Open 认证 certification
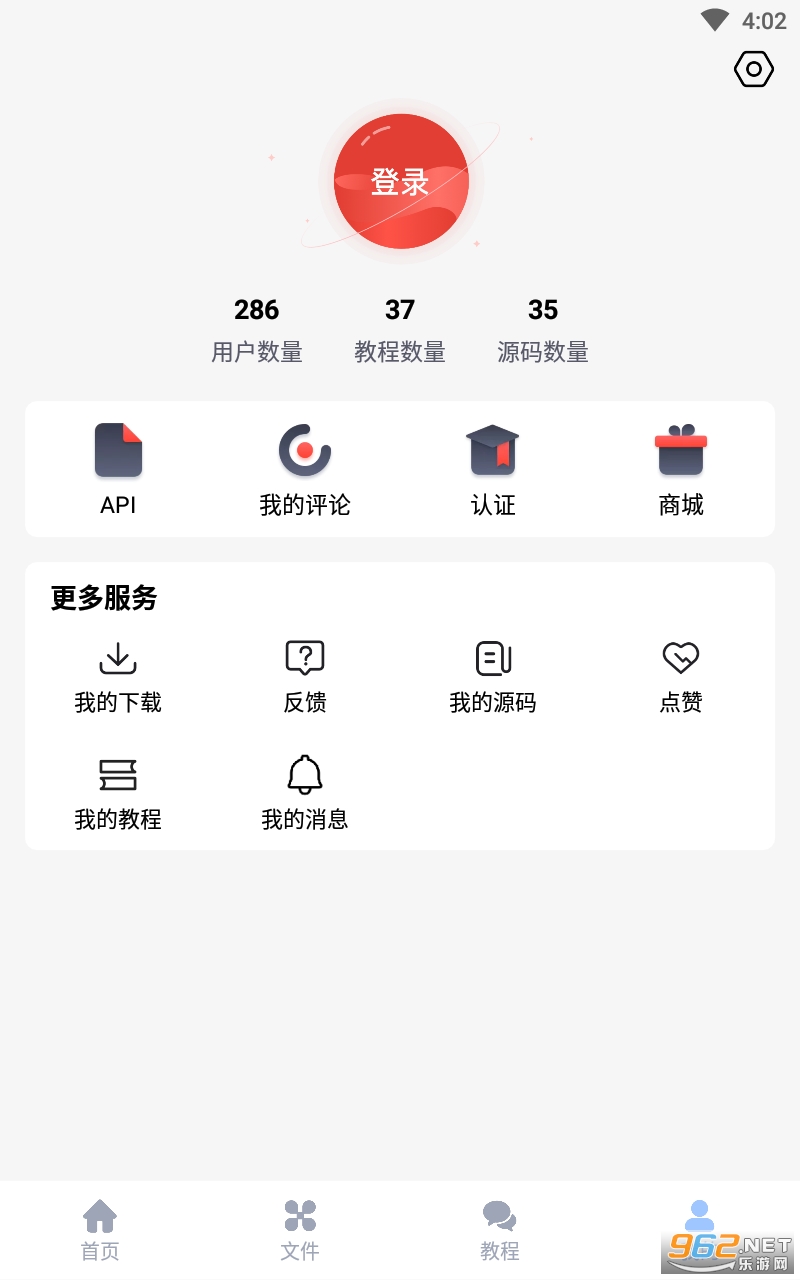The image size is (800, 1280). (493, 468)
